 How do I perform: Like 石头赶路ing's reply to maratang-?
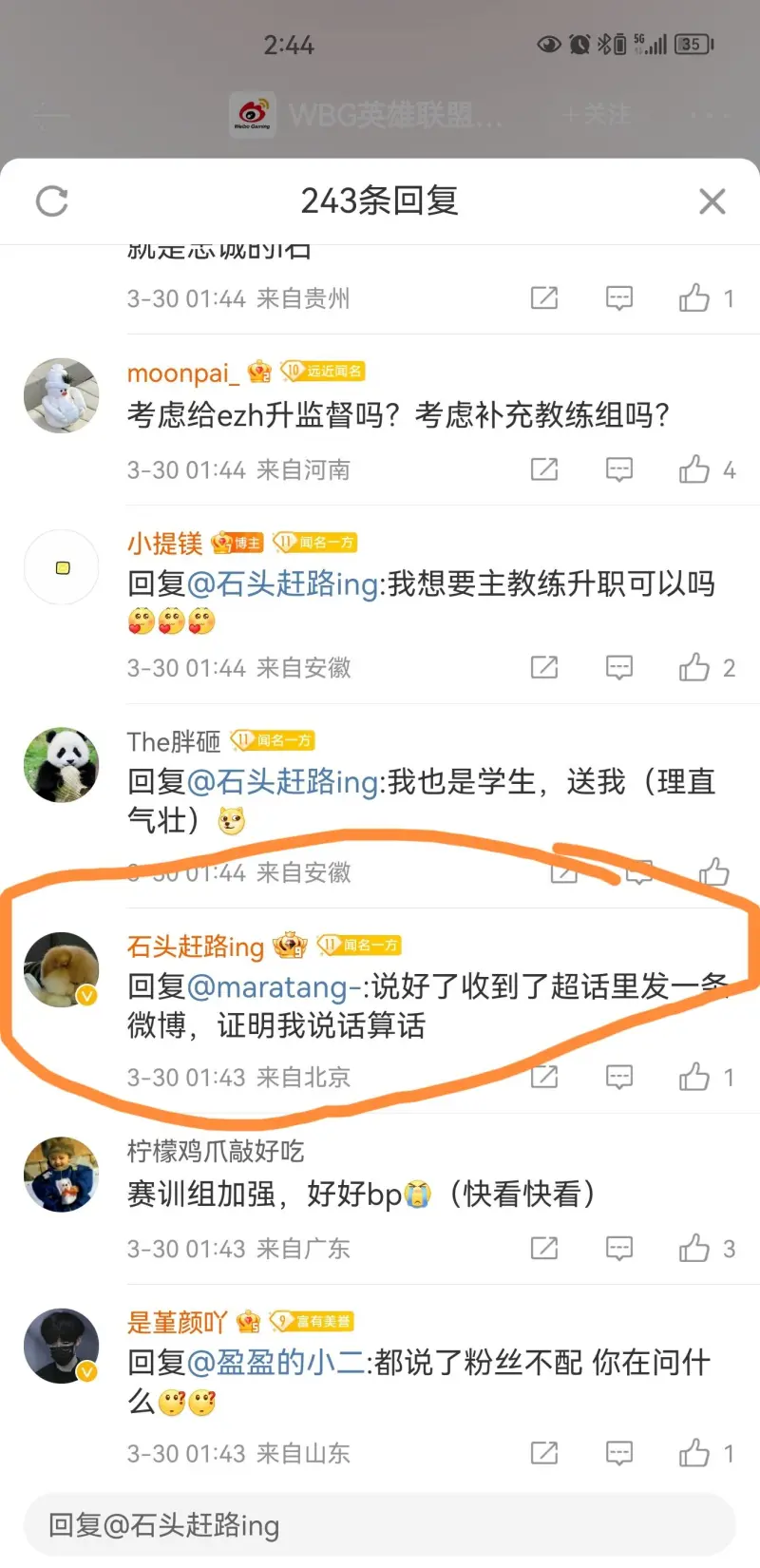(x=694, y=1077)
